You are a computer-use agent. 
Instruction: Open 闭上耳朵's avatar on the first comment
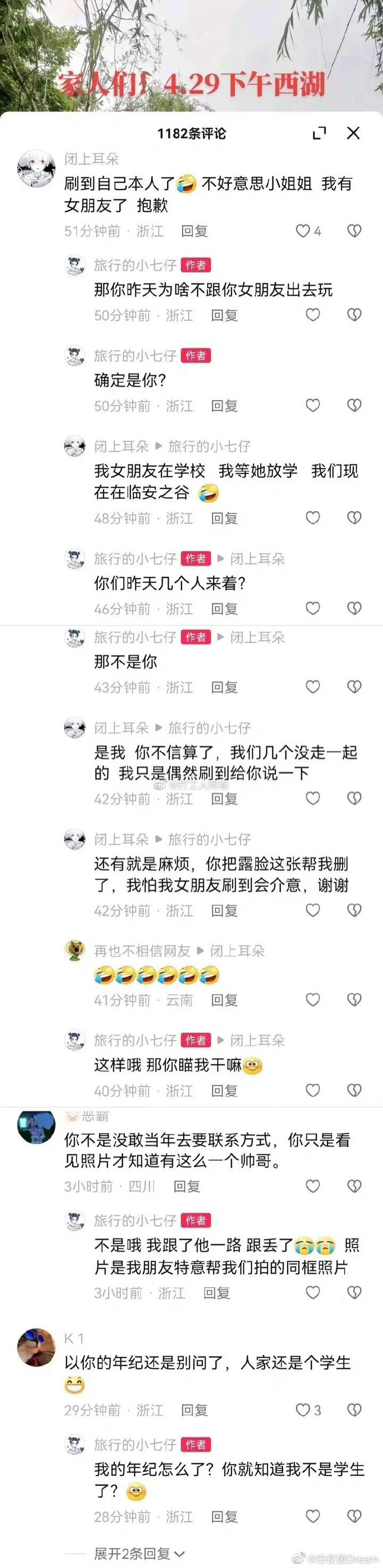pyautogui.click(x=37, y=168)
